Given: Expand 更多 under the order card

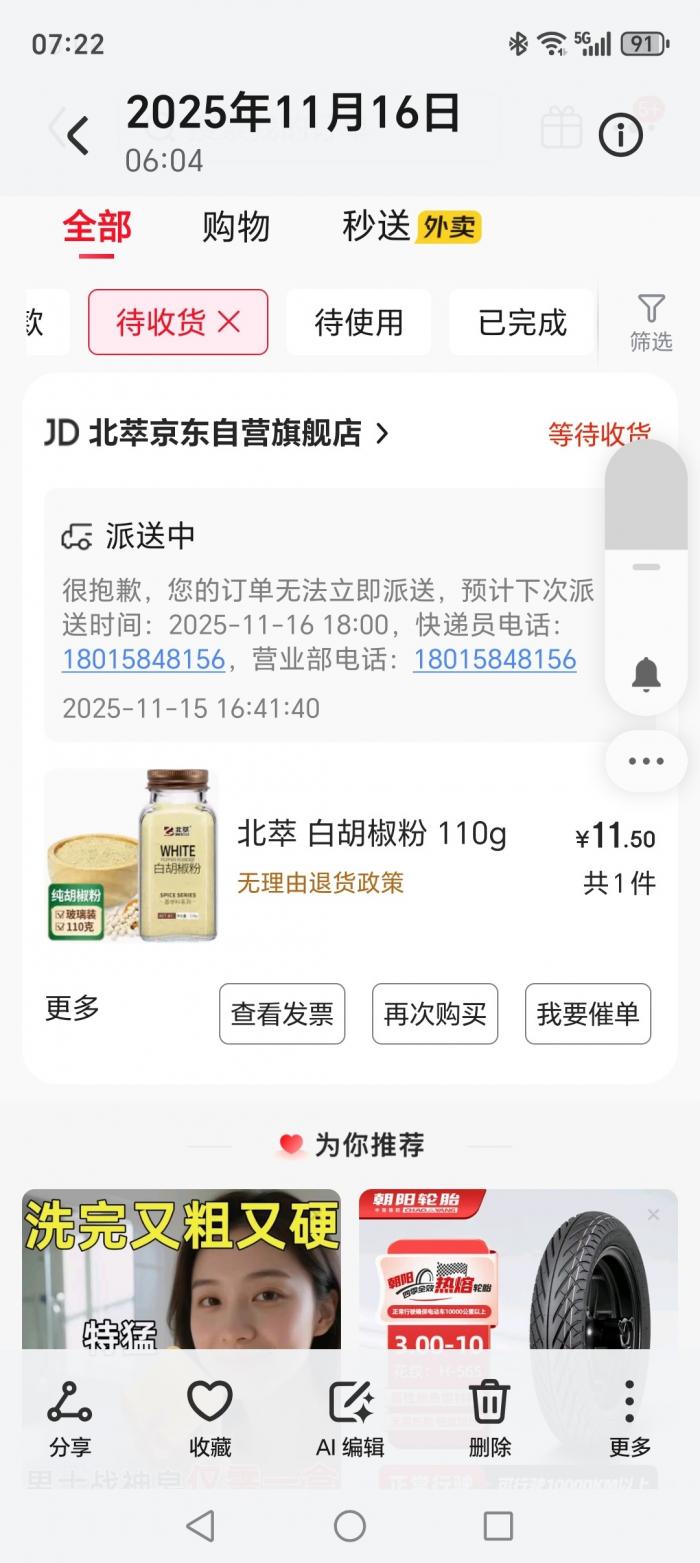Looking at the screenshot, I should point(72,1008).
